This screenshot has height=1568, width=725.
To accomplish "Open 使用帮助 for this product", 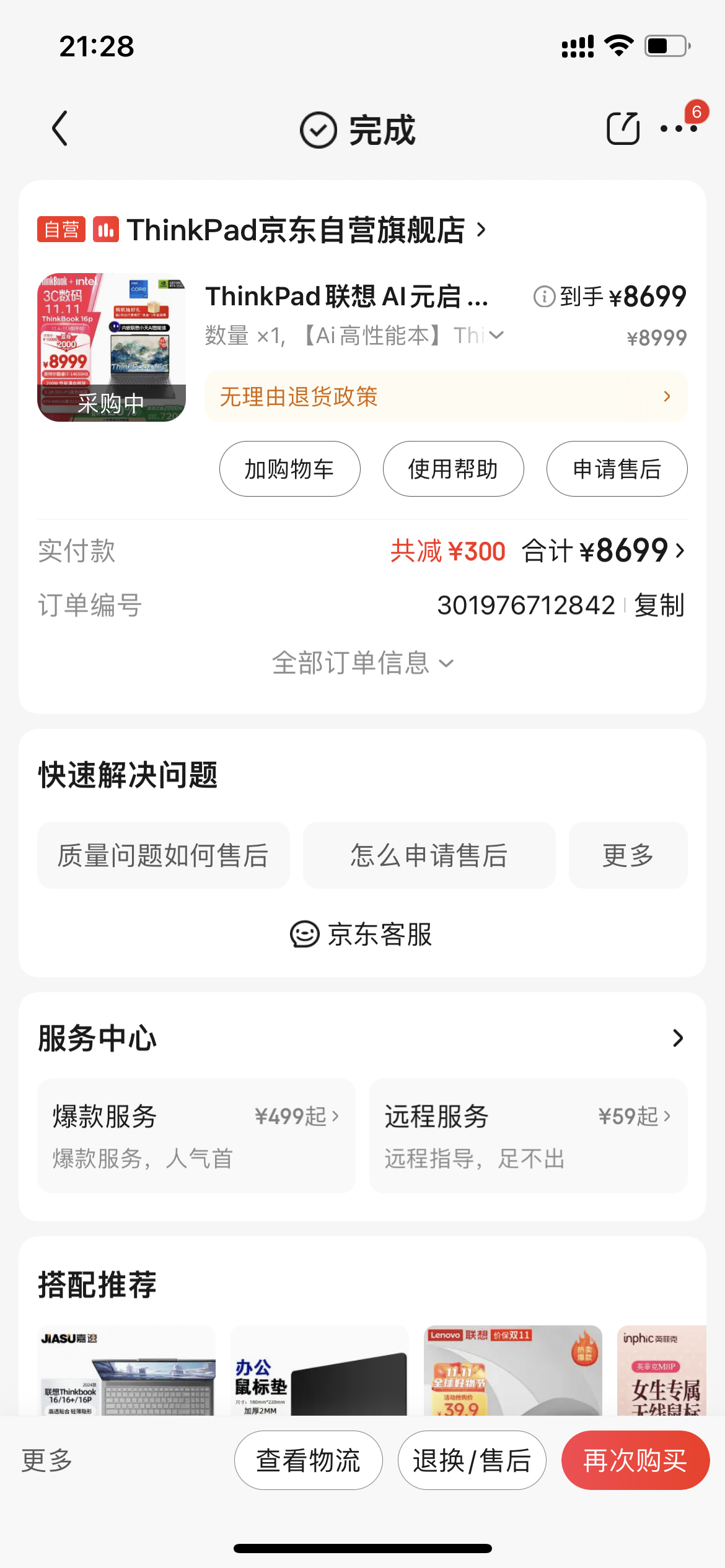I will coord(453,469).
